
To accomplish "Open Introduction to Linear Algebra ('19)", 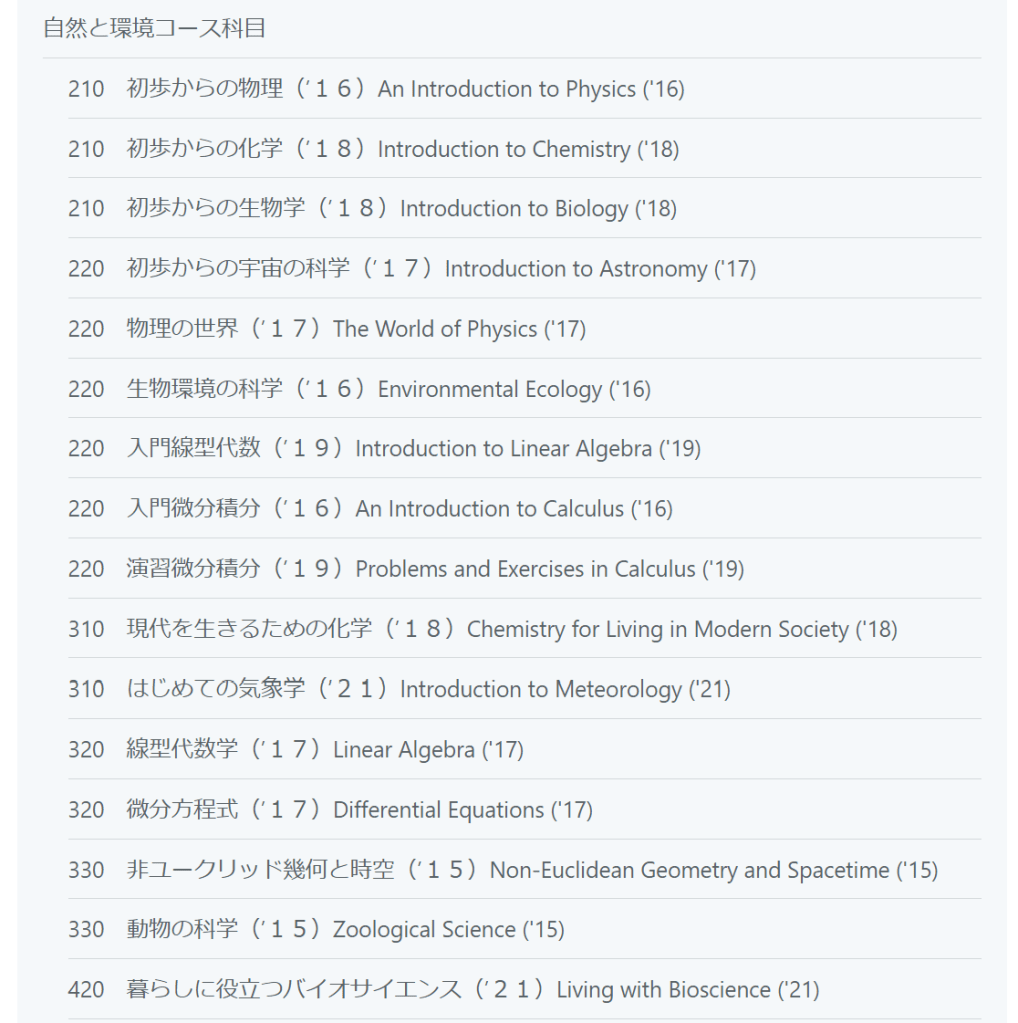I will pyautogui.click(x=413, y=449).
